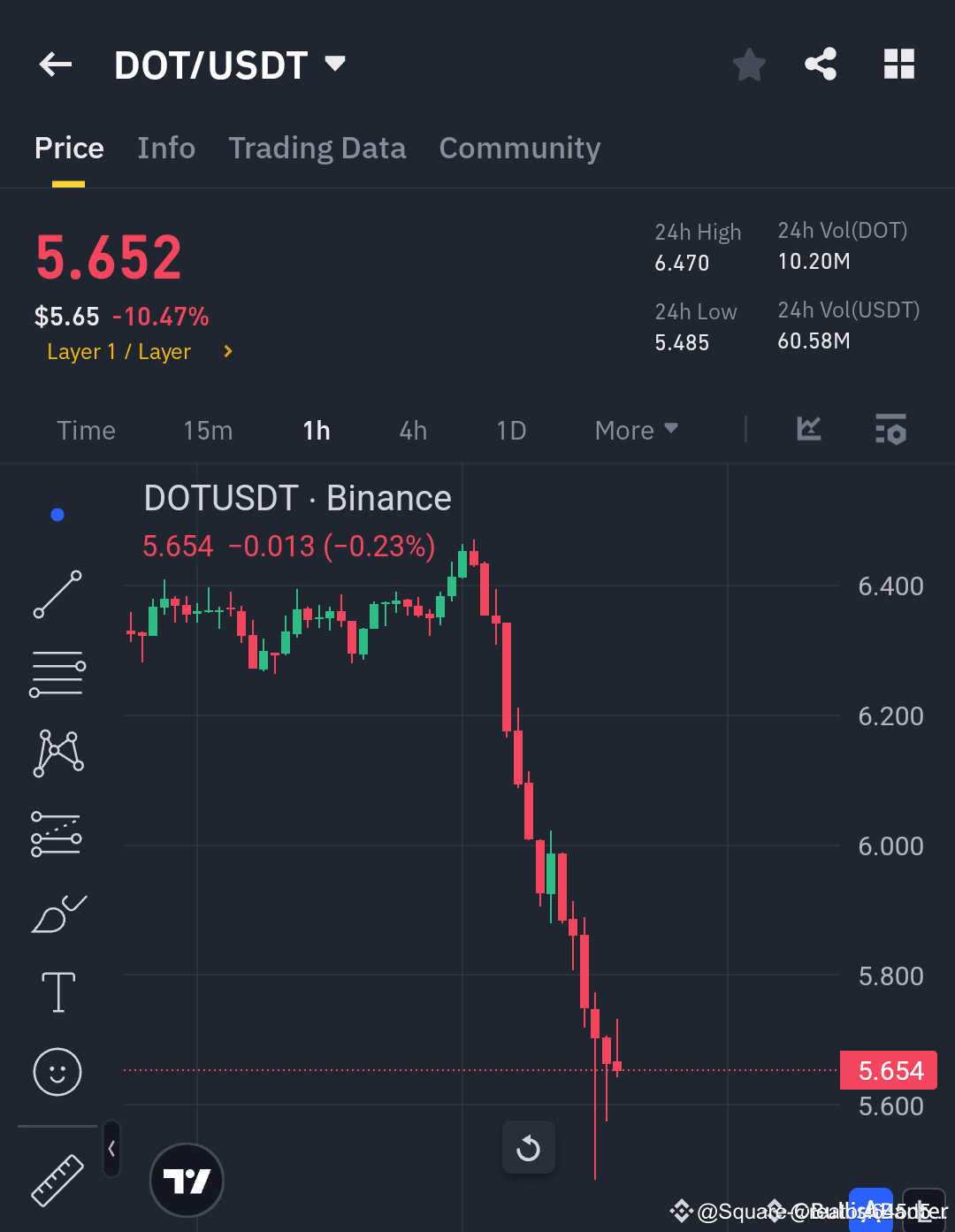
Task: Expand the More intervals dropdown
Action: click(635, 430)
